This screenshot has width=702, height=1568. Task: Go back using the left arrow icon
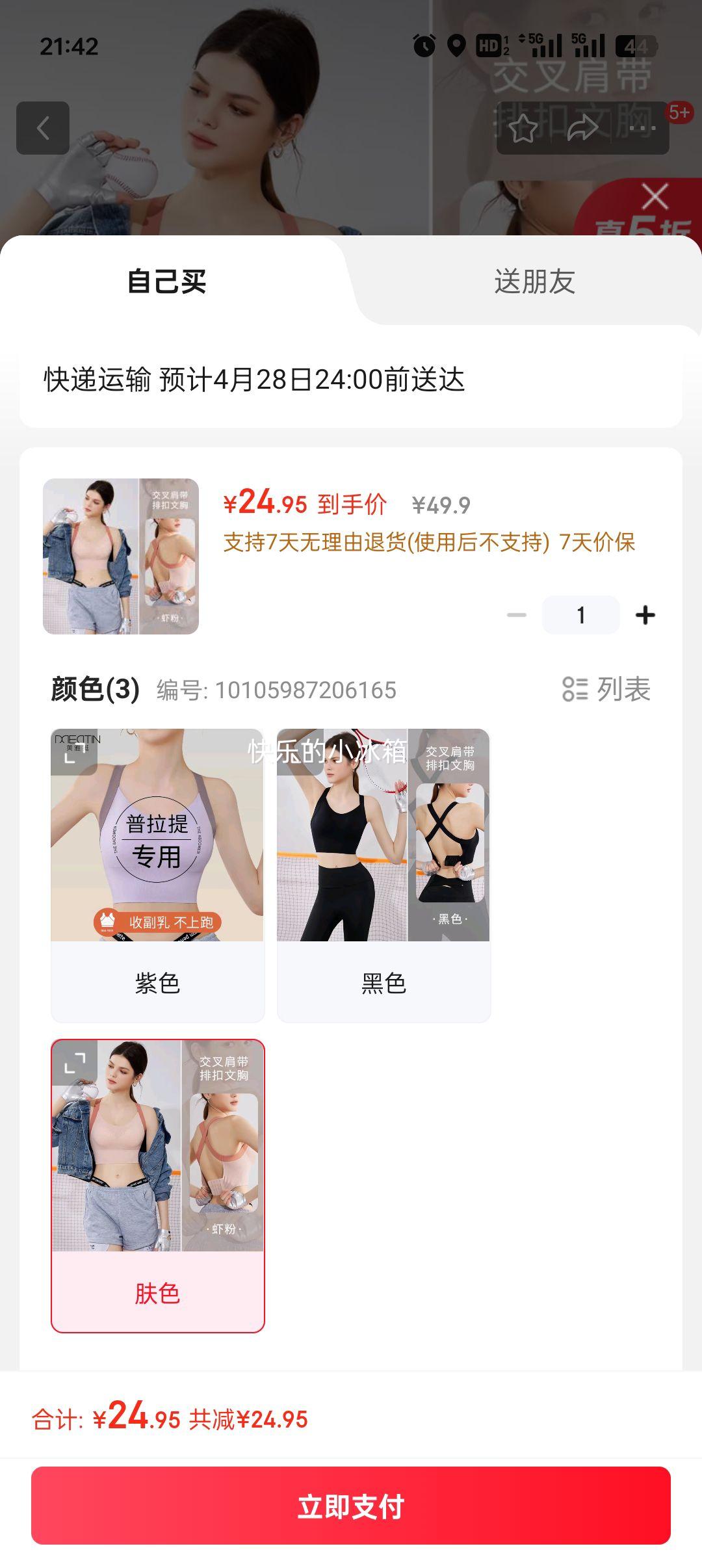coord(44,127)
